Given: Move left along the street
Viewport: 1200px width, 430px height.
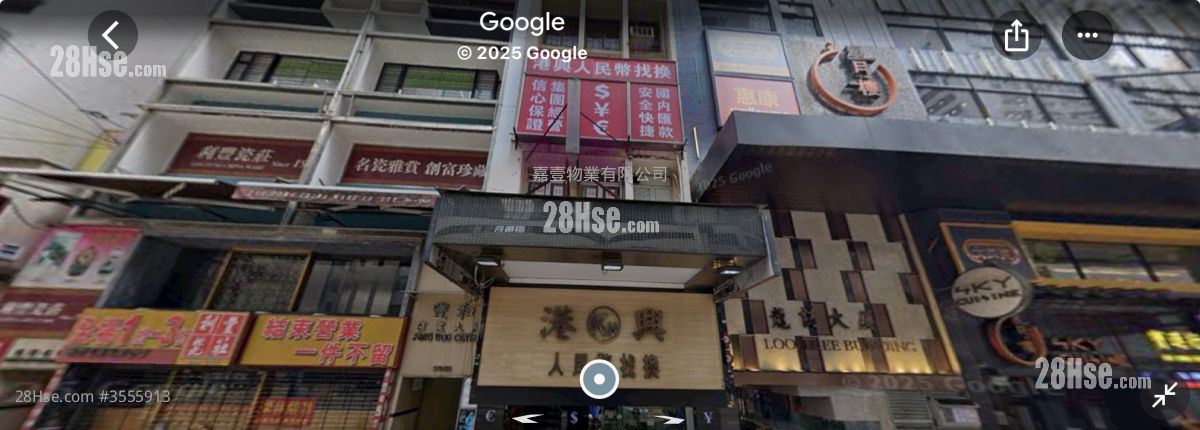Looking at the screenshot, I should (528, 419).
